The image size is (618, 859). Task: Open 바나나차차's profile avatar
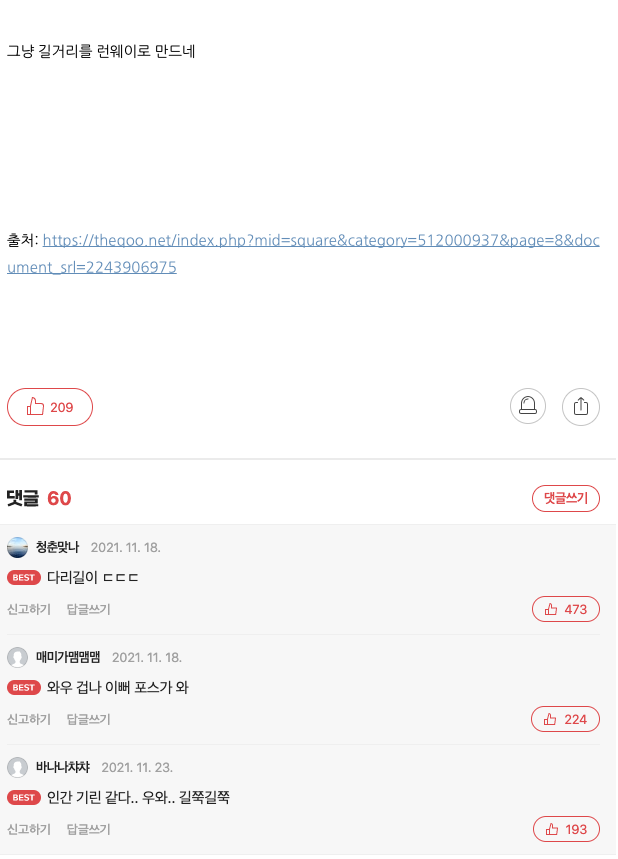click(18, 768)
